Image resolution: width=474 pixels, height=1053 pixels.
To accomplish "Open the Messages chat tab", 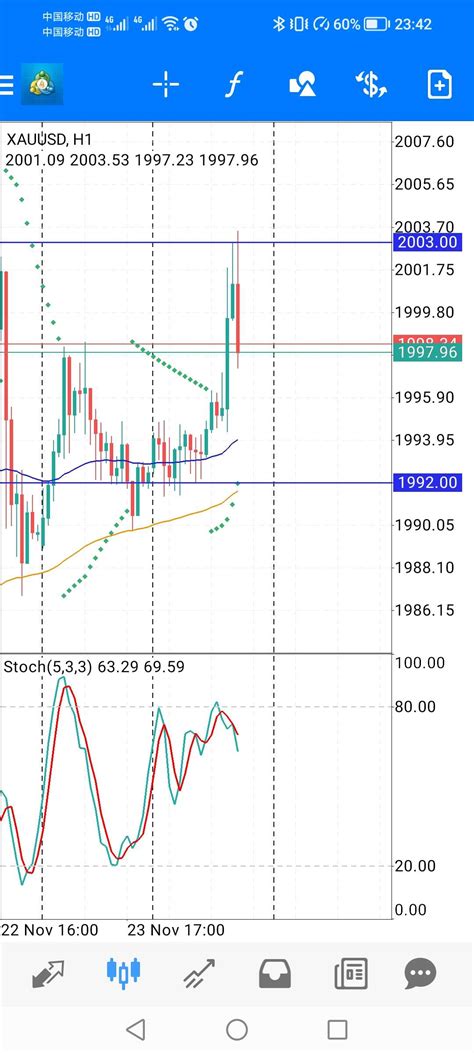I will click(421, 973).
